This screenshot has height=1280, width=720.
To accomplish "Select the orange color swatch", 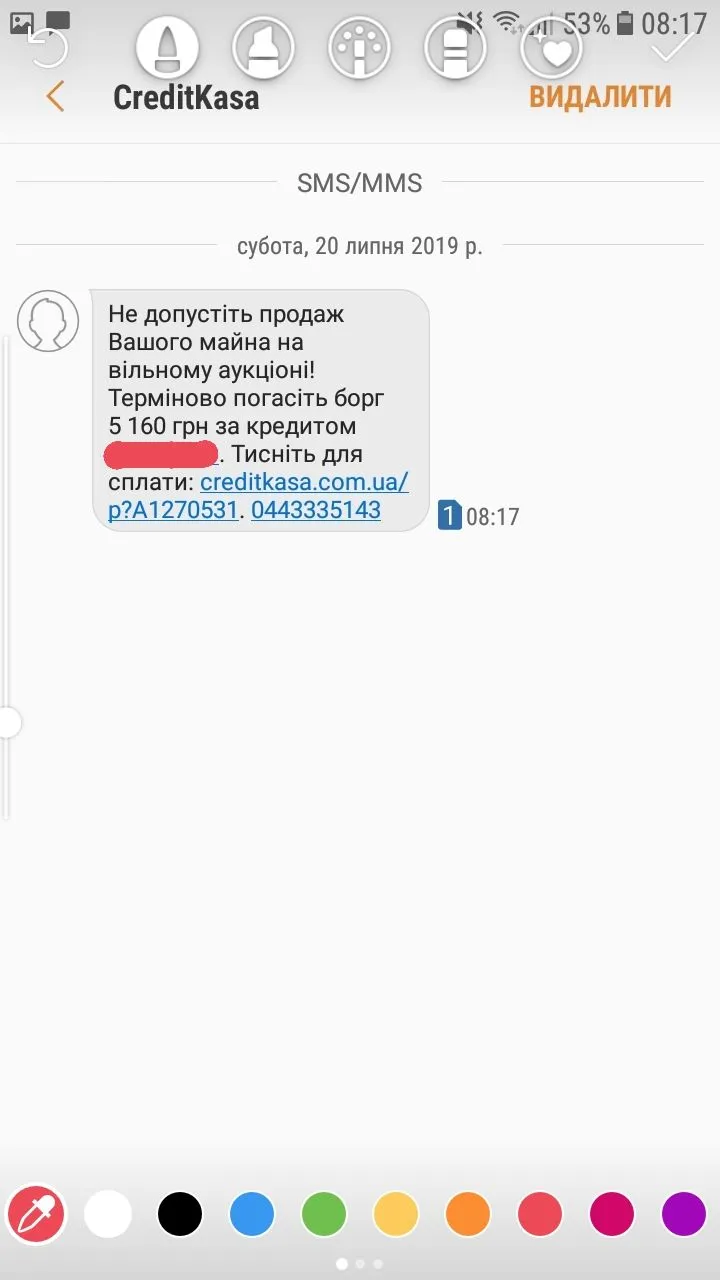I will [x=468, y=1215].
